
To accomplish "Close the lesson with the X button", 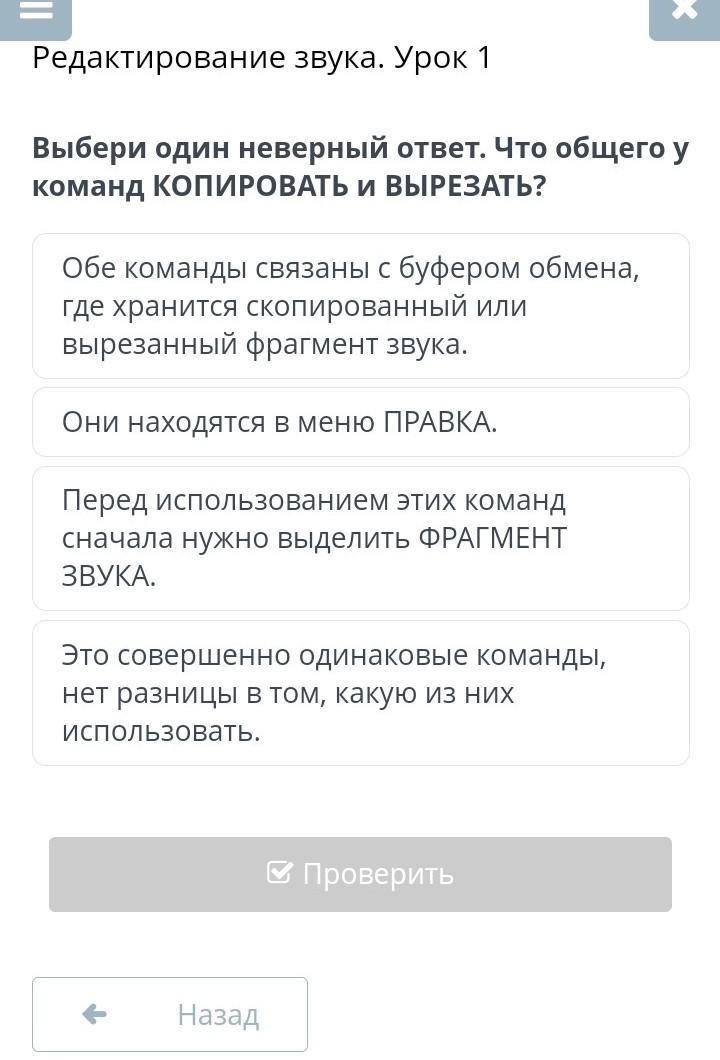I will pos(684,17).
